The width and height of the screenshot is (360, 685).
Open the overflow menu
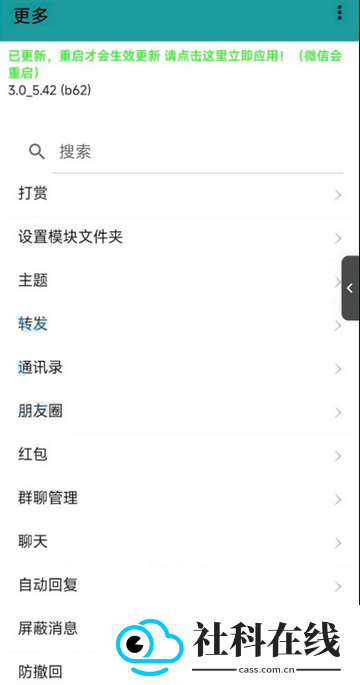point(339,14)
